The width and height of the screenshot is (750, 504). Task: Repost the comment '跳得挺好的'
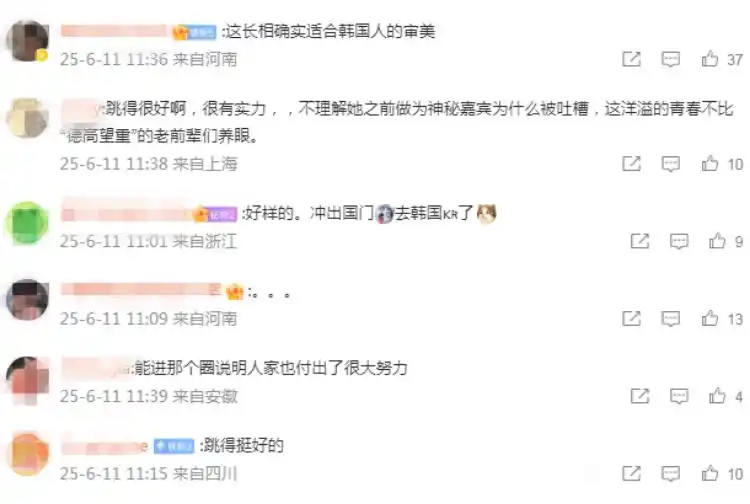(x=631, y=473)
